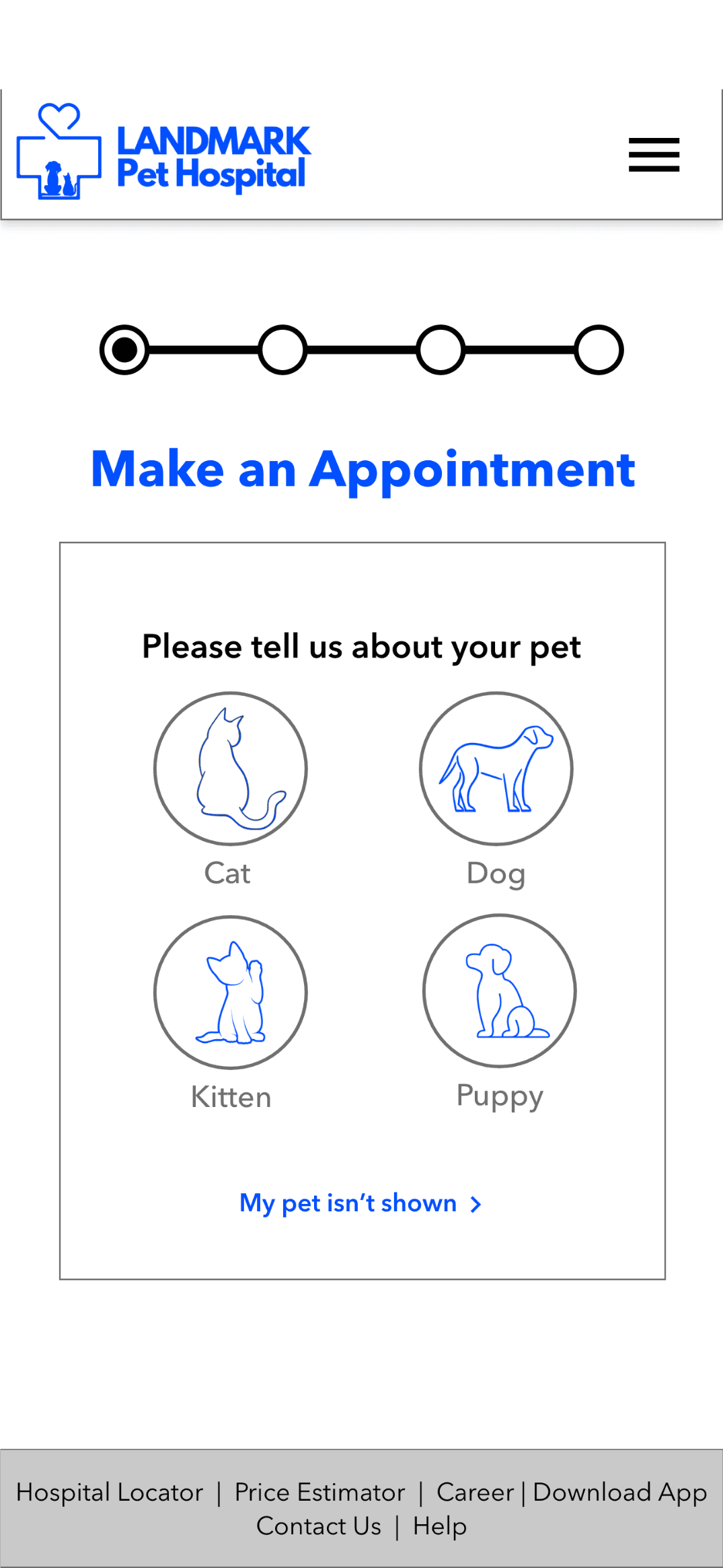Tap "My pet isn't shown" link

click(x=360, y=1203)
